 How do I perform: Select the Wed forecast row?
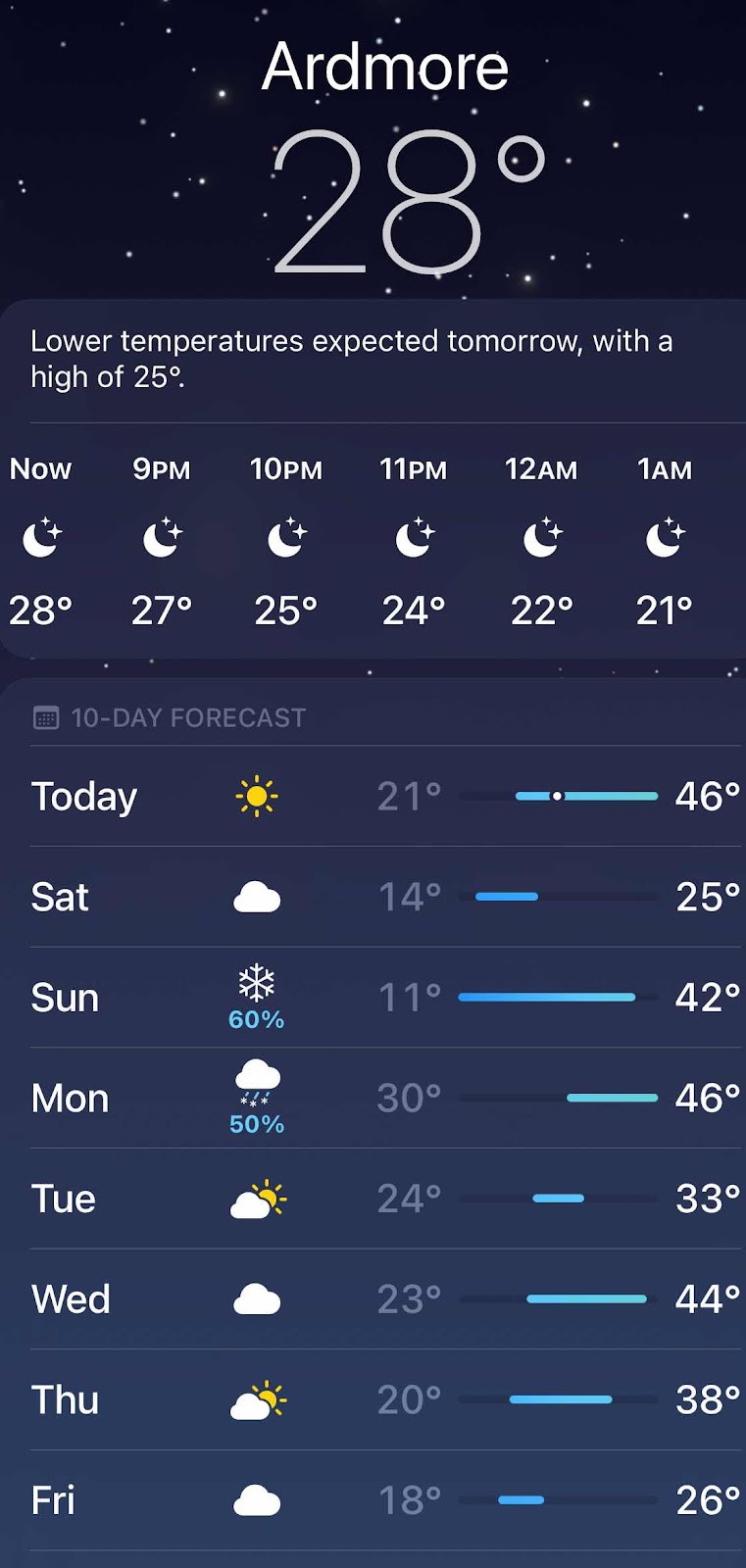point(386,1299)
